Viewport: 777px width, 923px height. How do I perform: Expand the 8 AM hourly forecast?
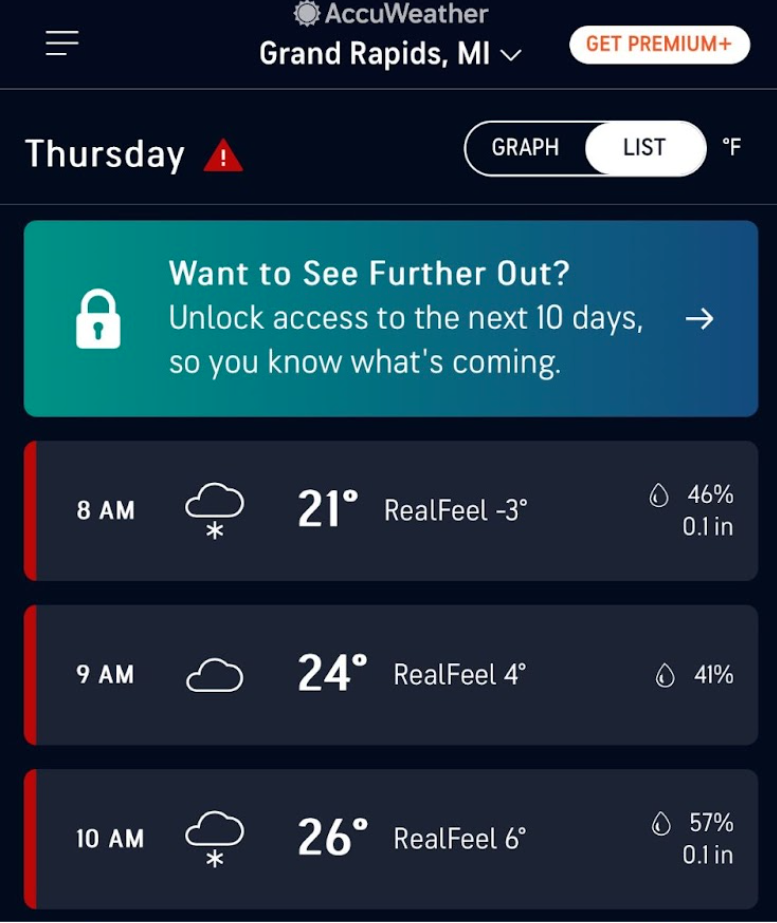pyautogui.click(x=390, y=510)
